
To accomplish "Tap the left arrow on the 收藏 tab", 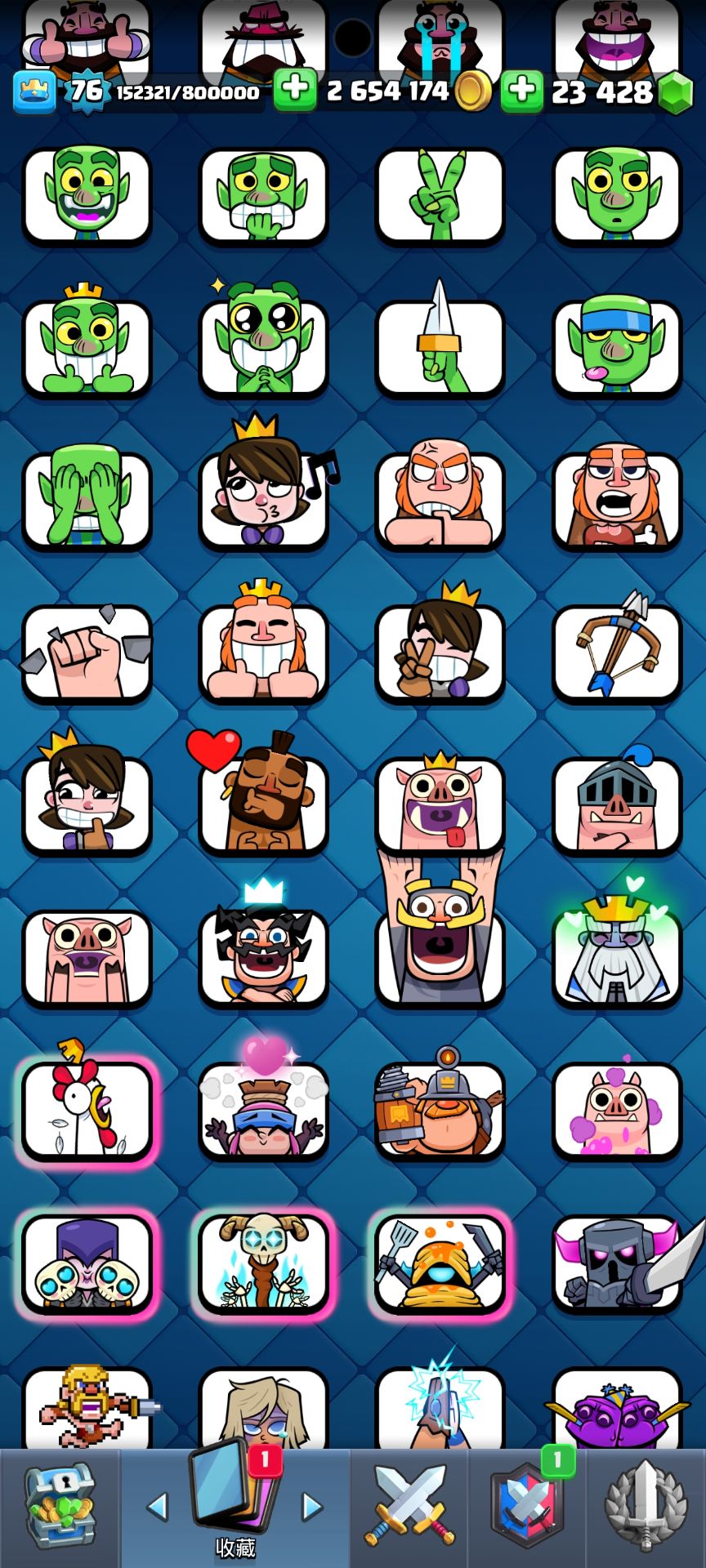I will click(x=157, y=1507).
